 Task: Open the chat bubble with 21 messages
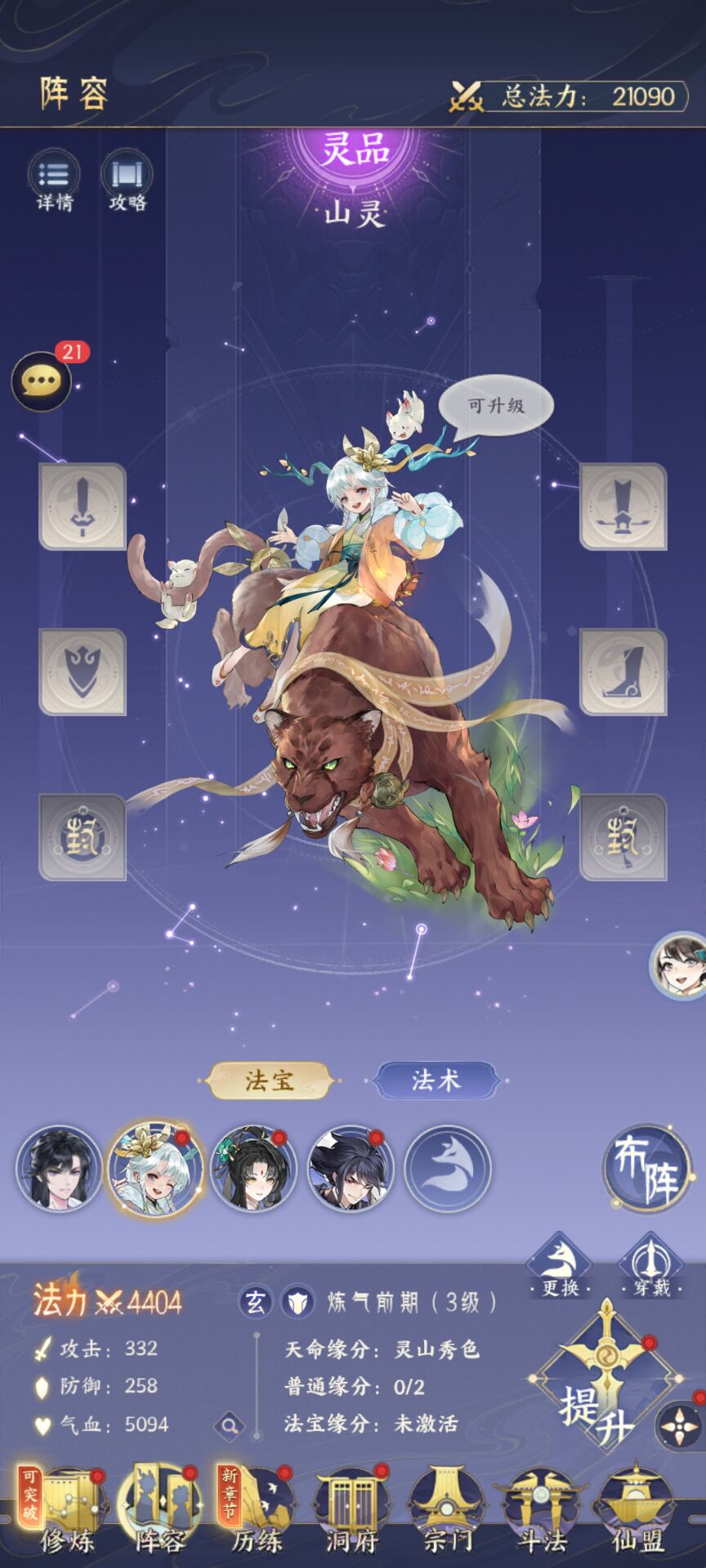[41, 381]
